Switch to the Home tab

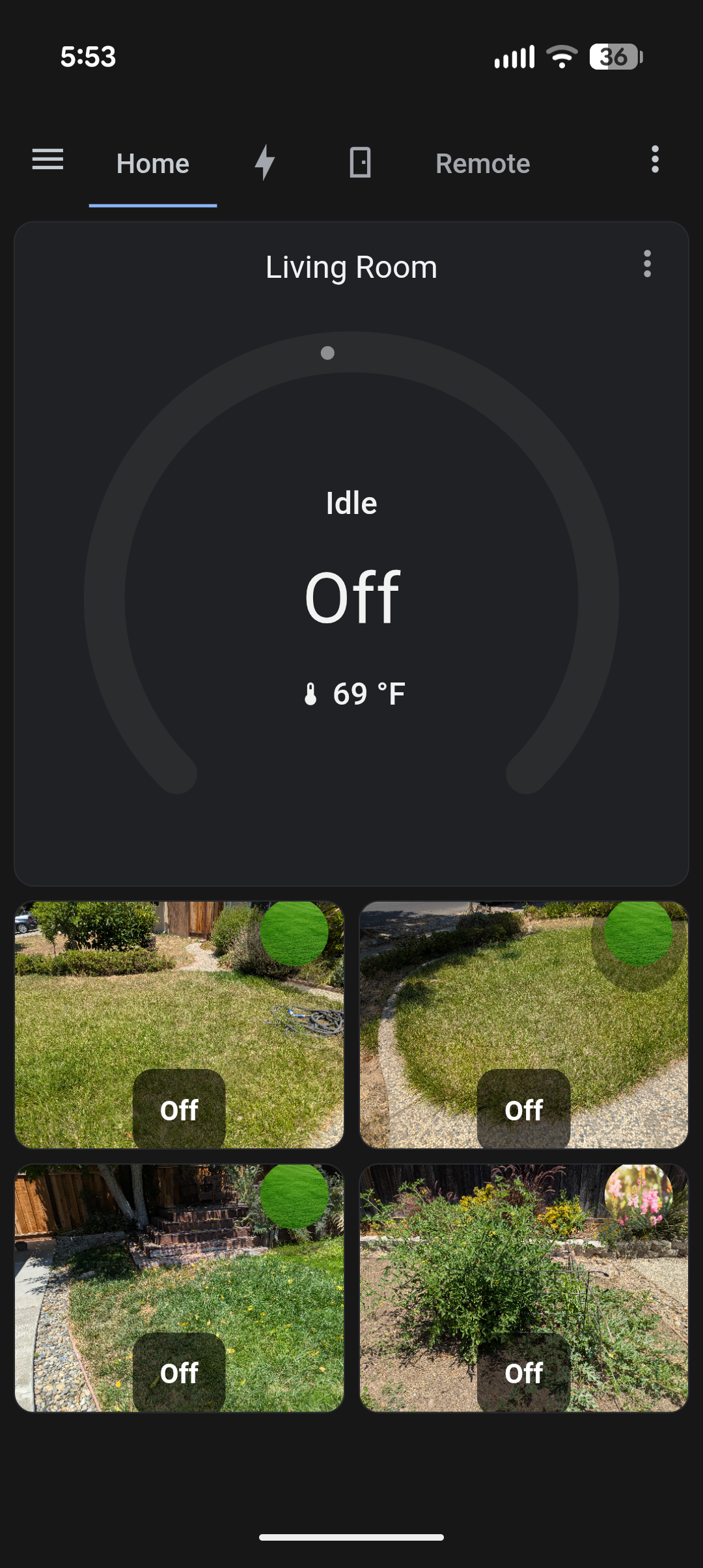(x=152, y=163)
